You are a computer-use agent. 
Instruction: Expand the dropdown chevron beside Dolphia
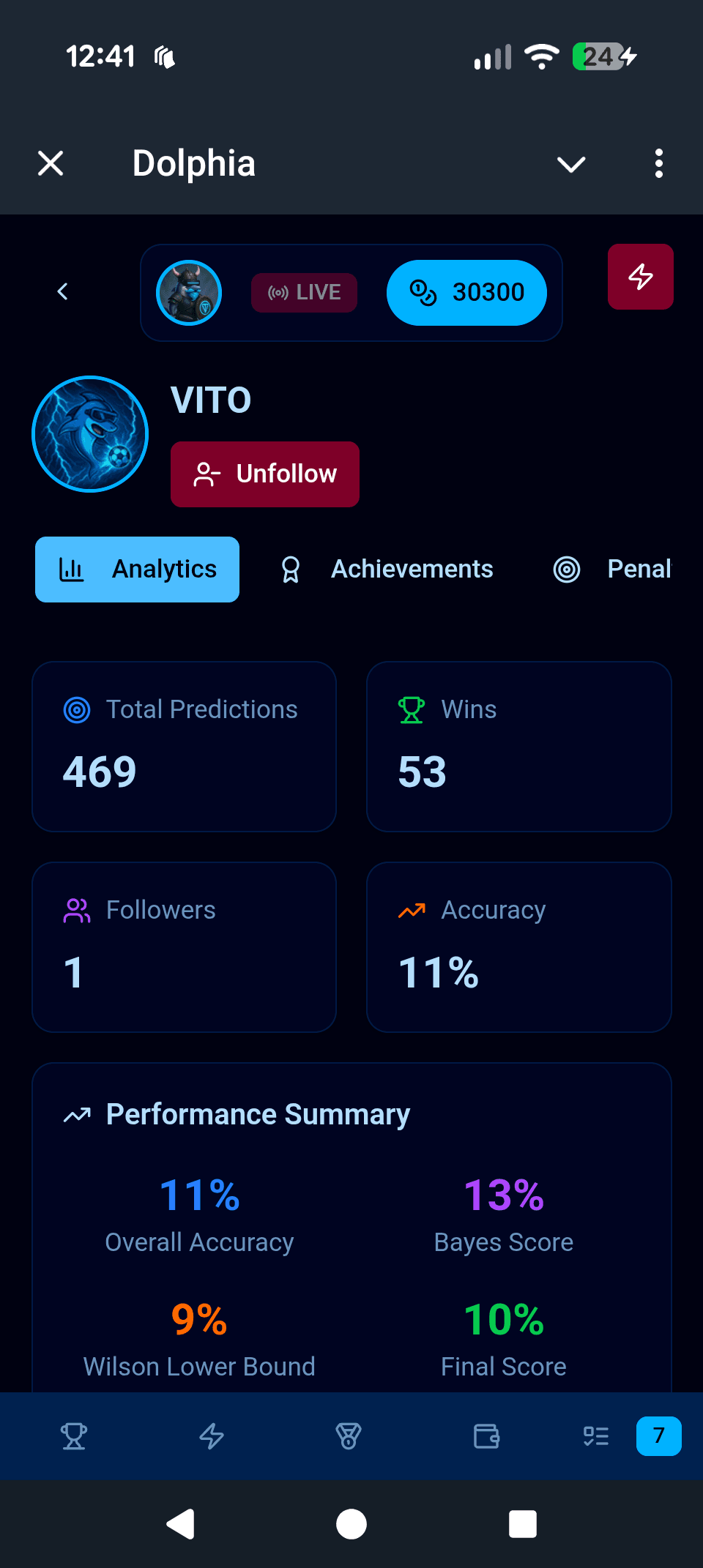[570, 164]
